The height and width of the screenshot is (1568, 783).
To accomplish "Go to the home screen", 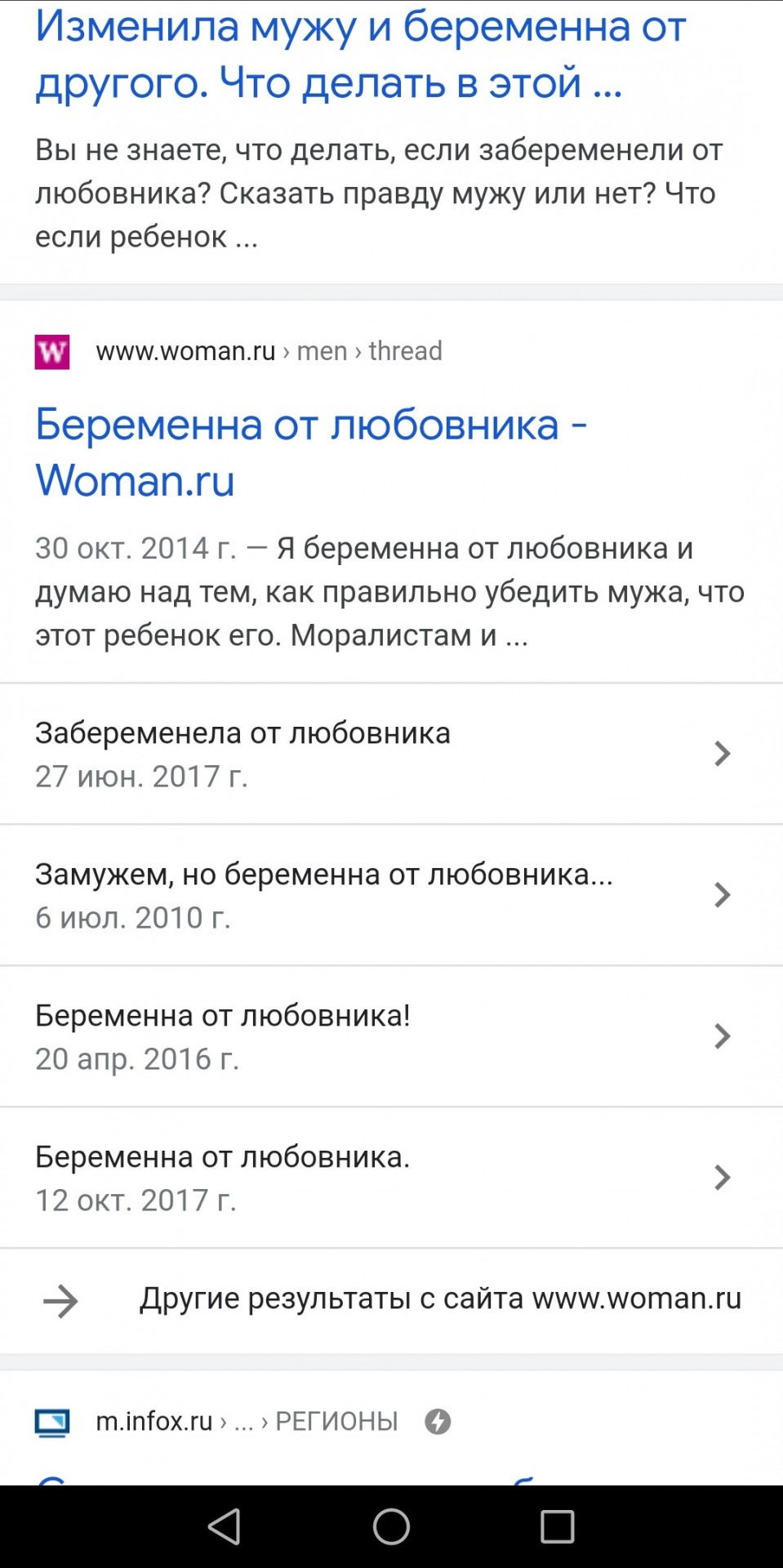I will 391,1526.
